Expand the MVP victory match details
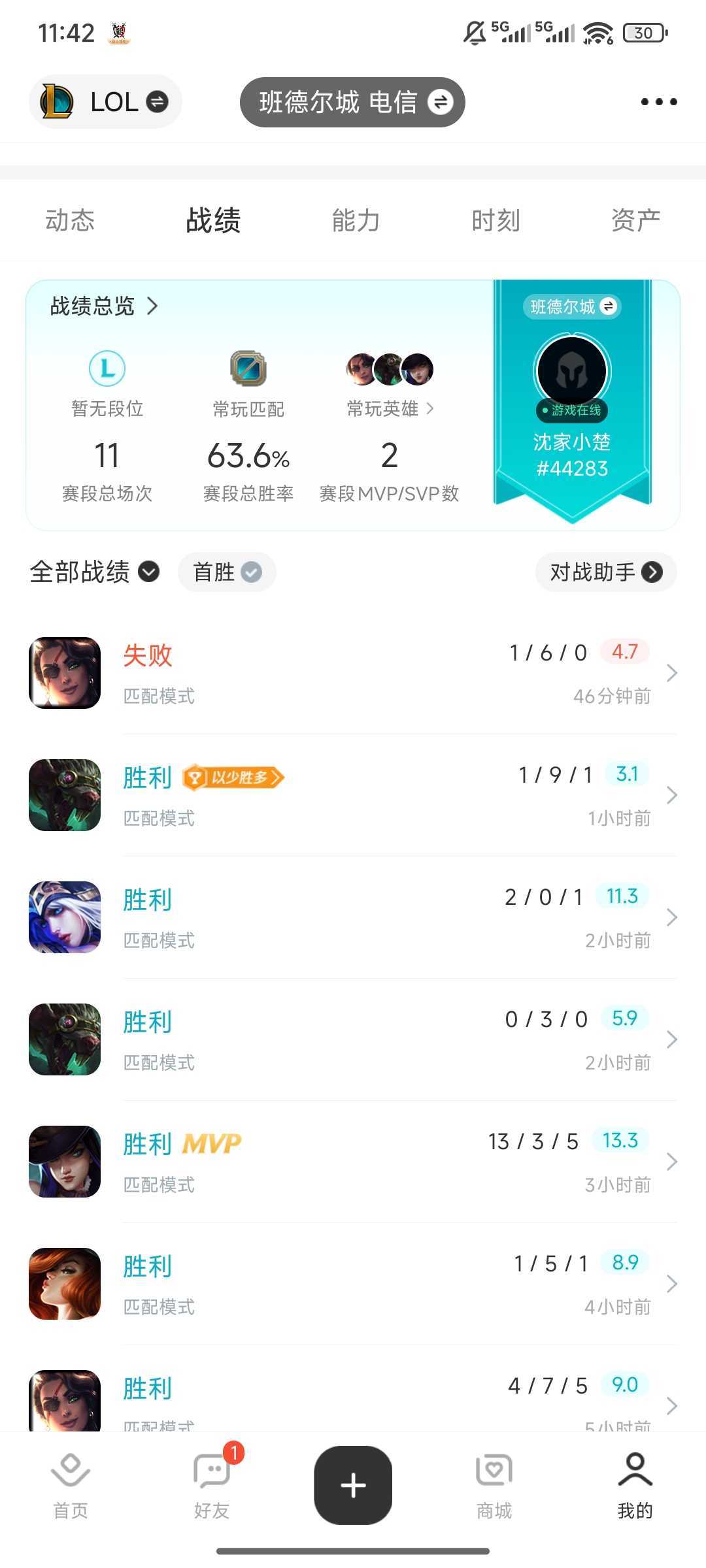 (672, 1162)
